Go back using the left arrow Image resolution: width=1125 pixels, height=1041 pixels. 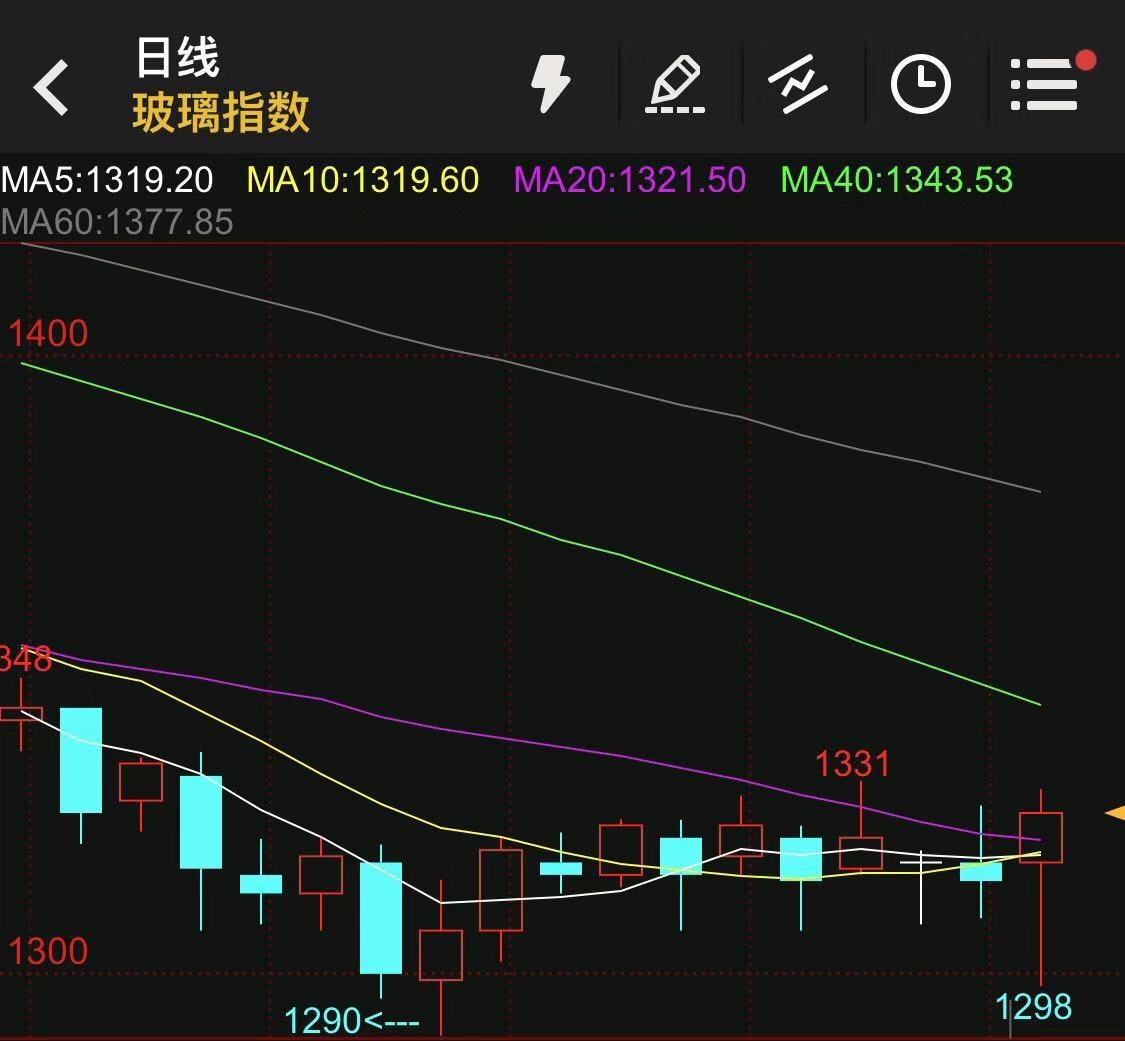tap(52, 87)
